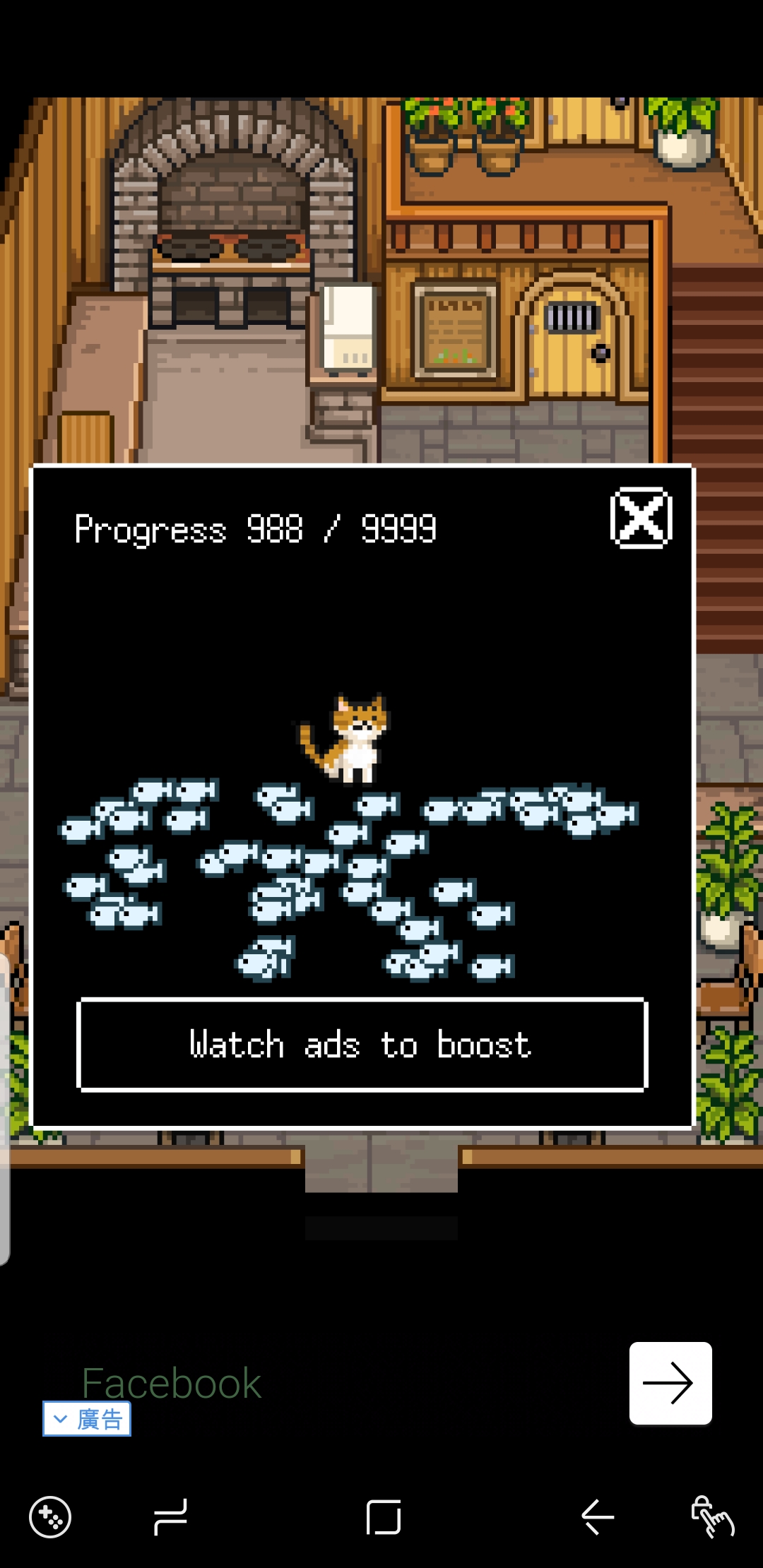Expand the 廣告 ad options dropdown
The width and height of the screenshot is (763, 1568).
[x=87, y=1419]
